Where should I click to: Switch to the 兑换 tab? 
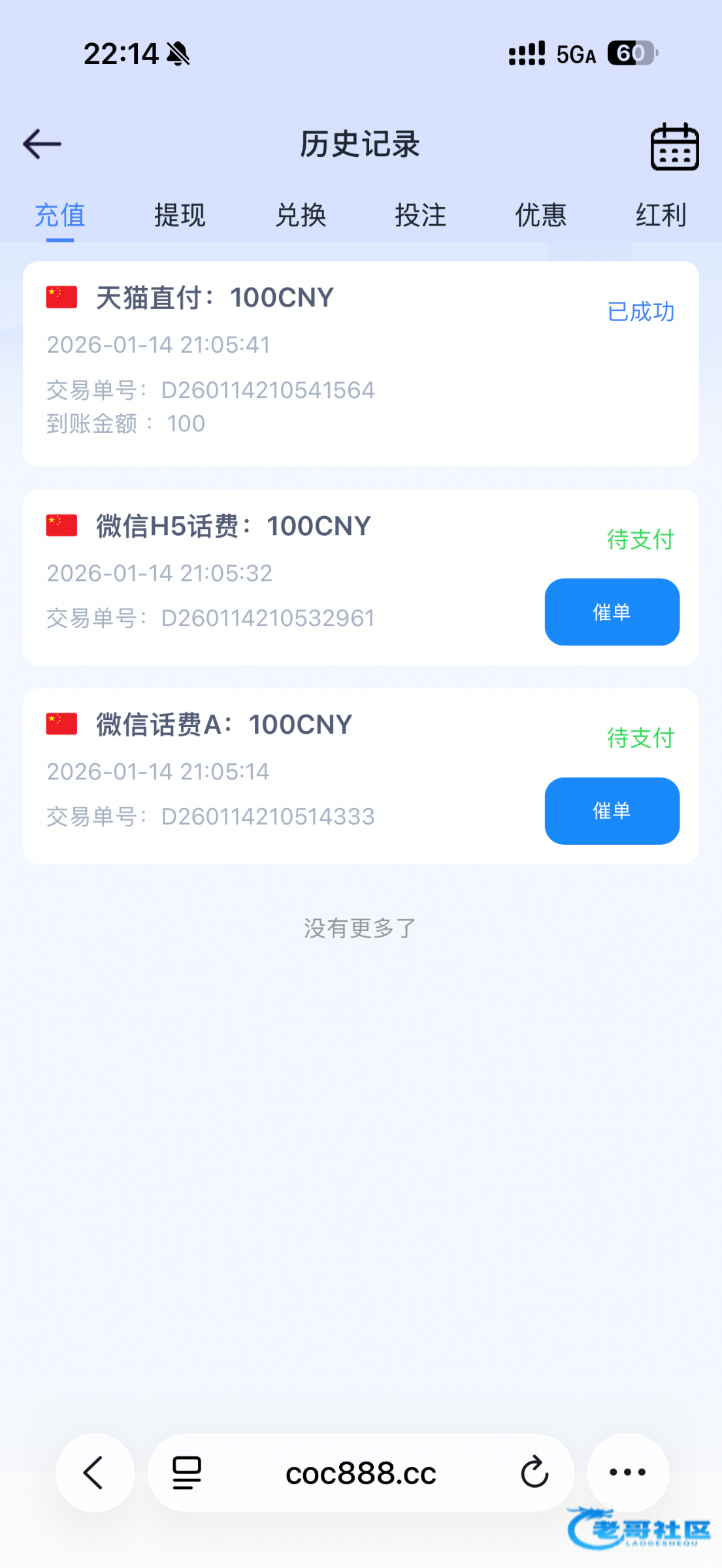coord(300,215)
